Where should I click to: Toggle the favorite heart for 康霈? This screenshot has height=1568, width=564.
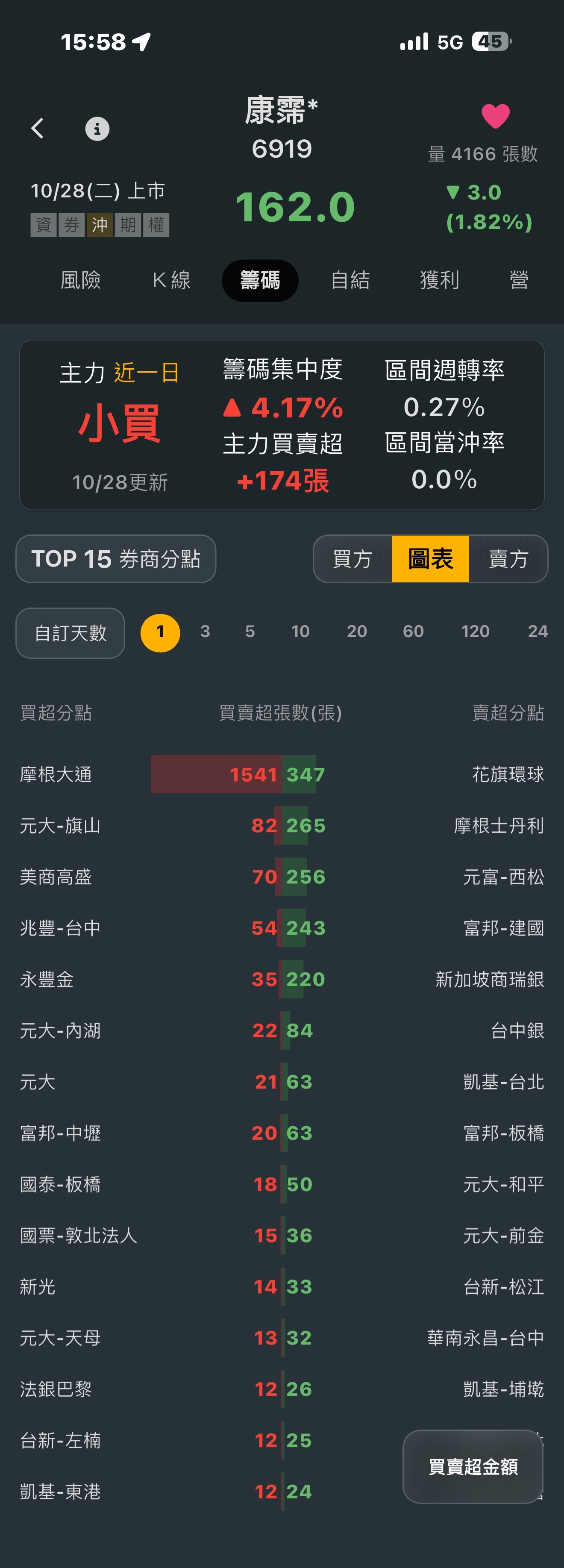495,116
